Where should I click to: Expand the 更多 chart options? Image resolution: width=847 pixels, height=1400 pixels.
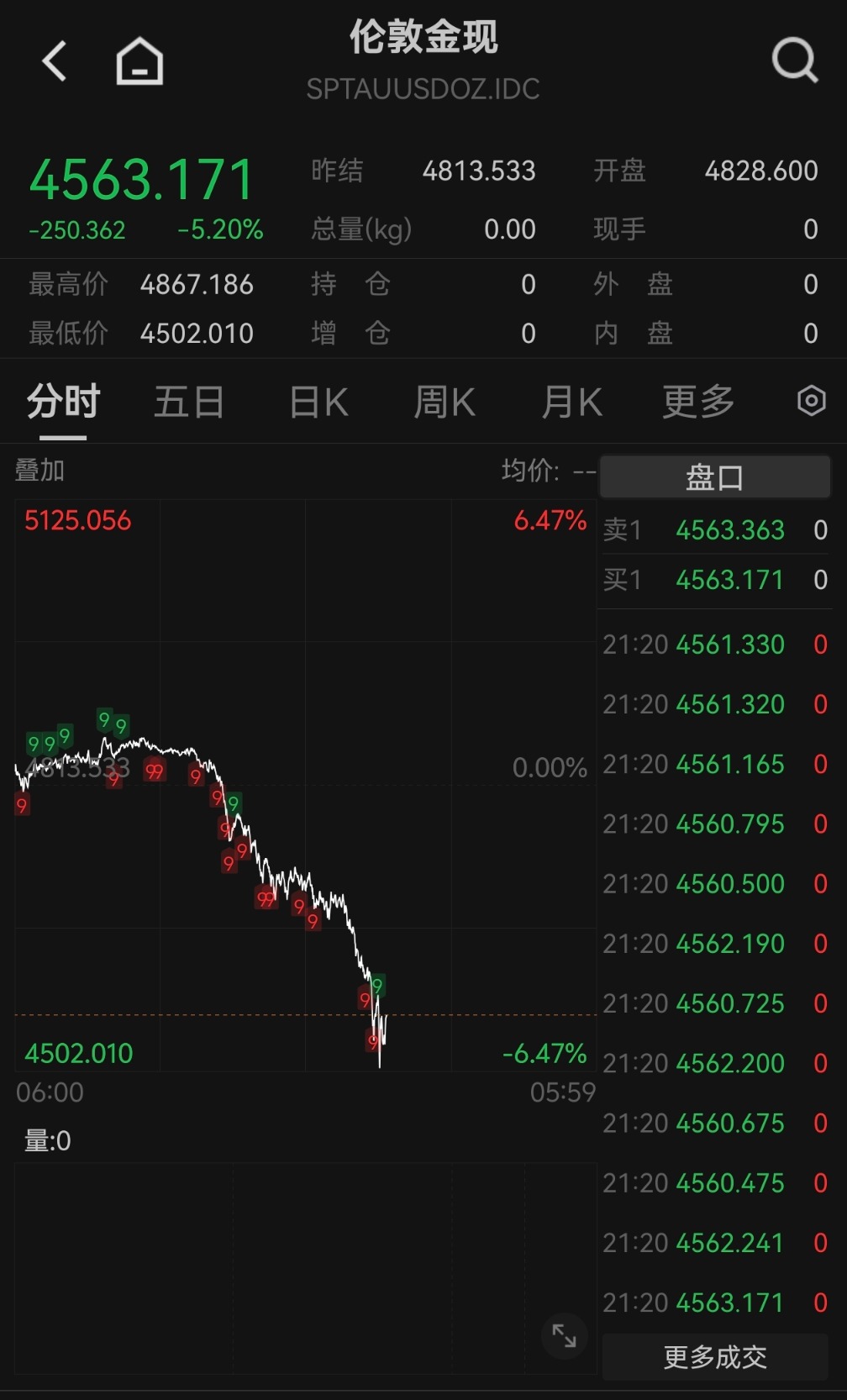[x=695, y=402]
